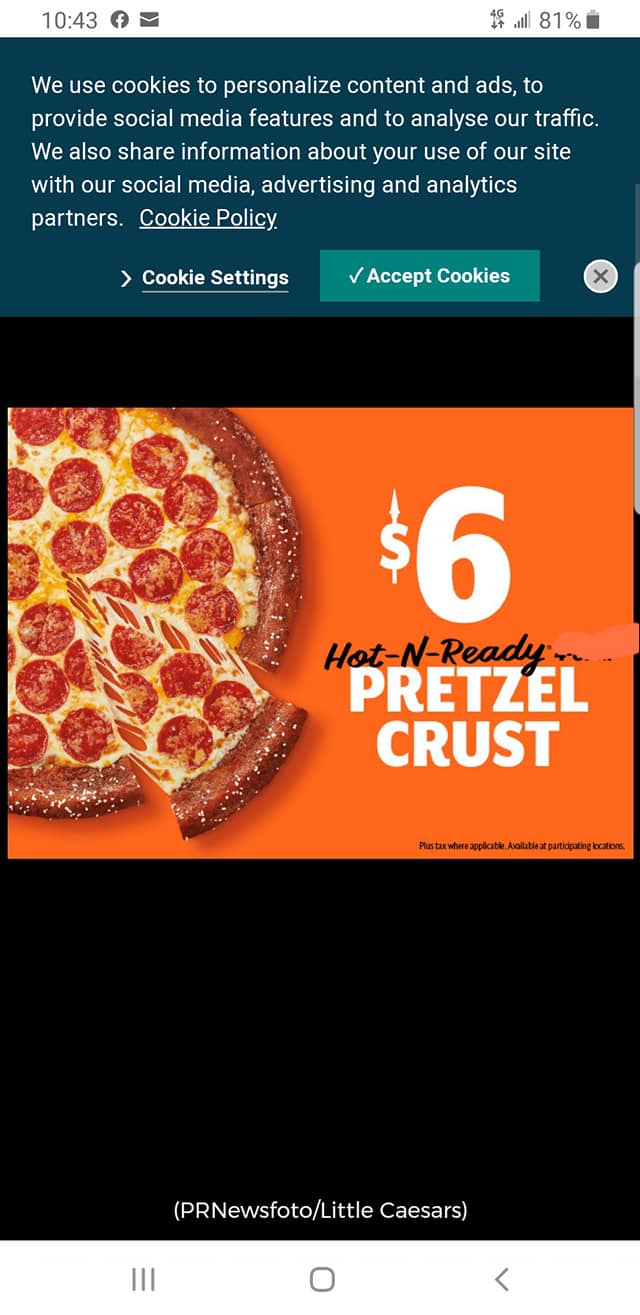The height and width of the screenshot is (1315, 640).
Task: Open recent apps from navigation bar
Action: (144, 1278)
